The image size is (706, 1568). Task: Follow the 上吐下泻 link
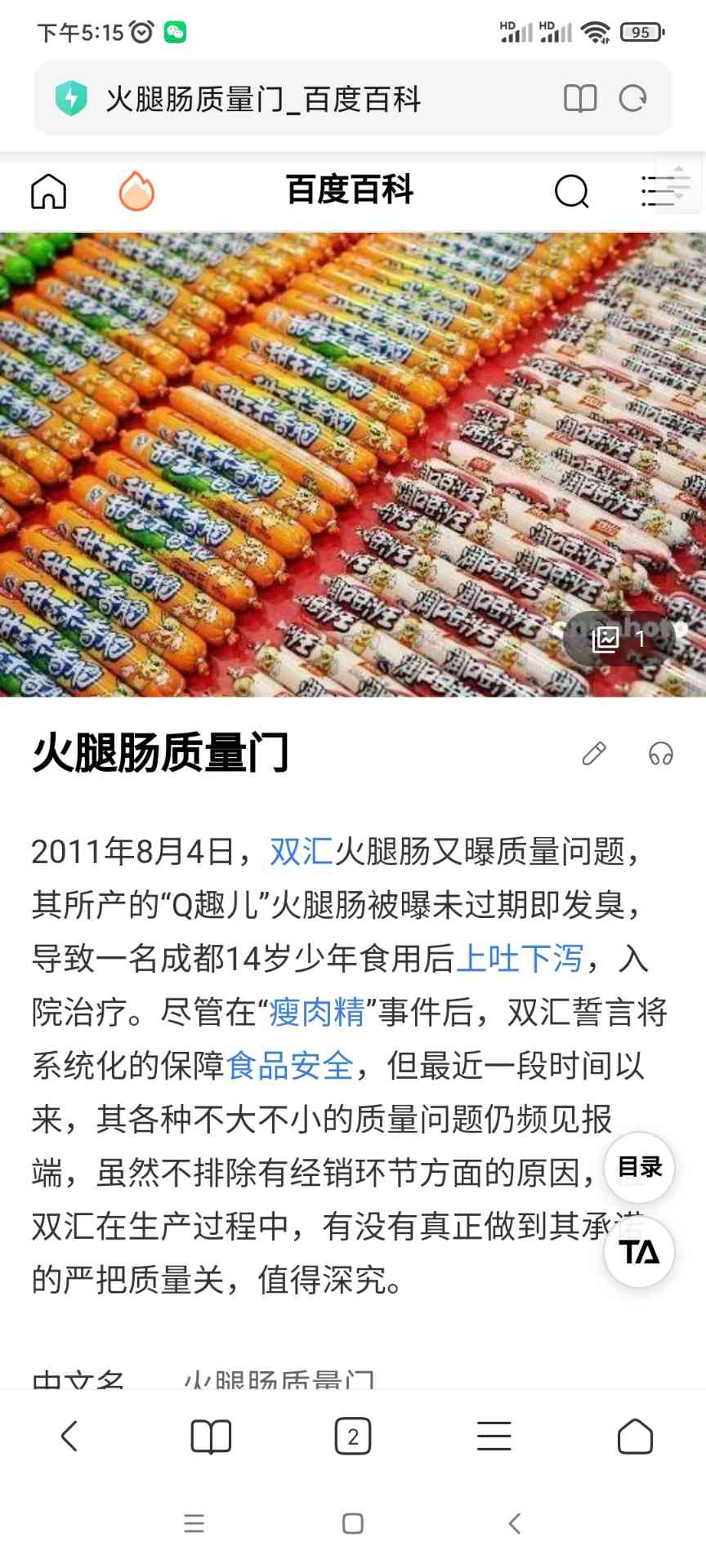click(519, 959)
